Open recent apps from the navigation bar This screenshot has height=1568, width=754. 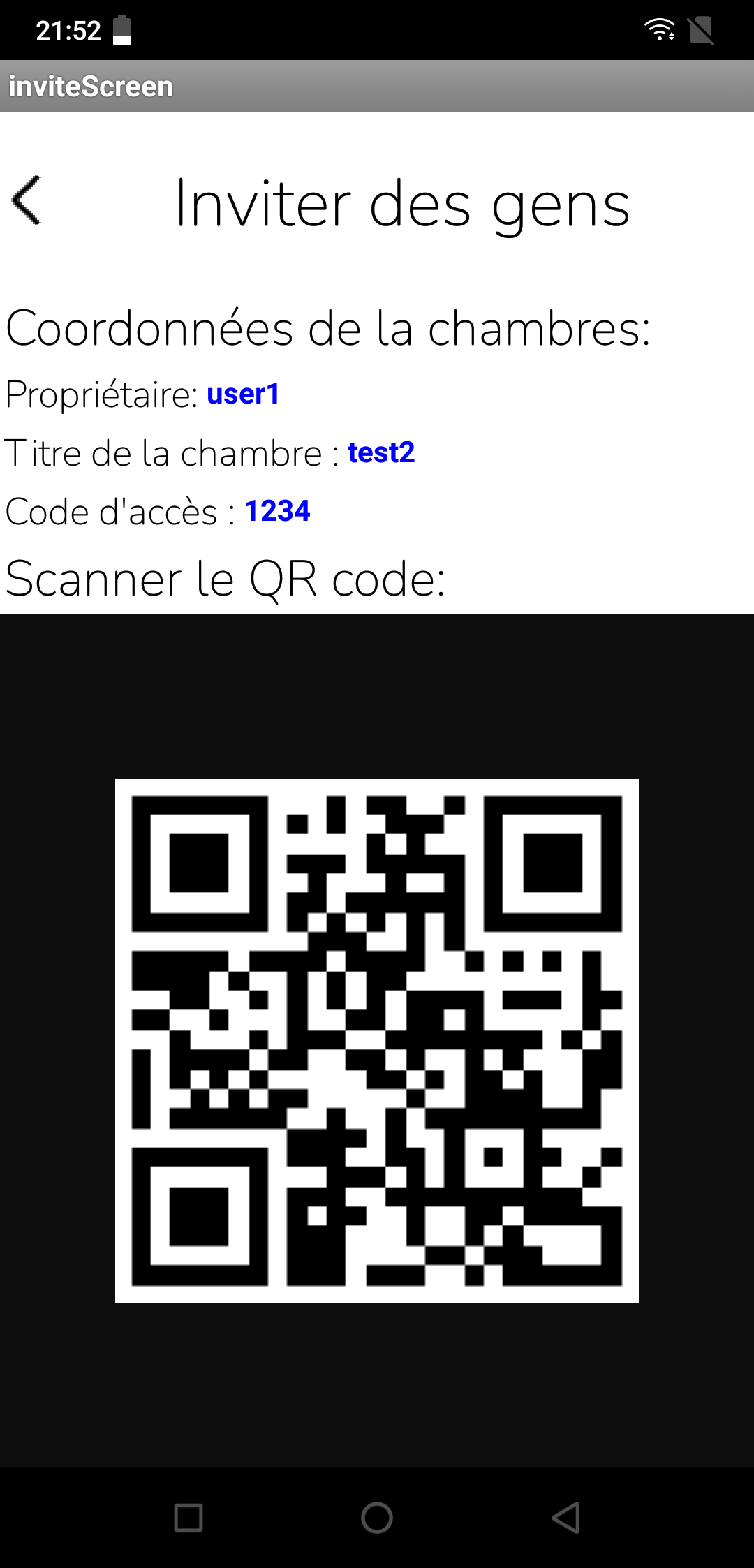188,1517
